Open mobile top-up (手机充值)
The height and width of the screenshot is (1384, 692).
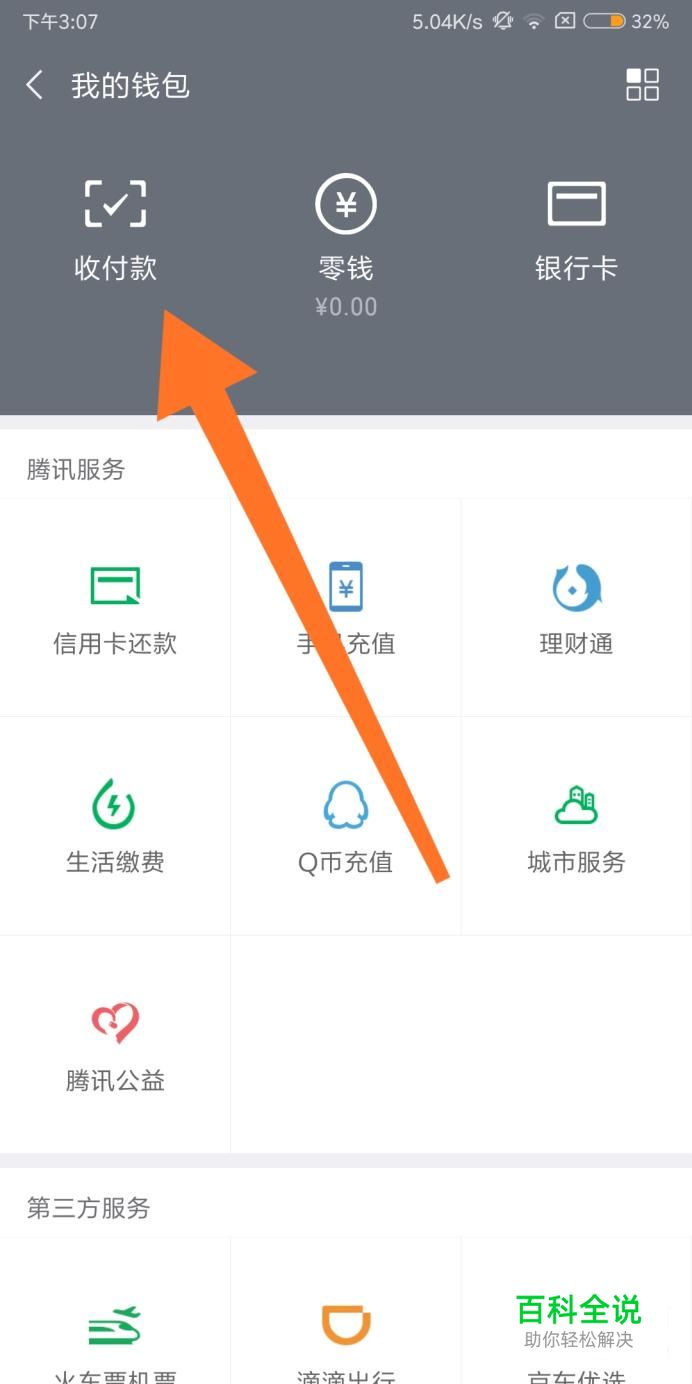pos(346,608)
